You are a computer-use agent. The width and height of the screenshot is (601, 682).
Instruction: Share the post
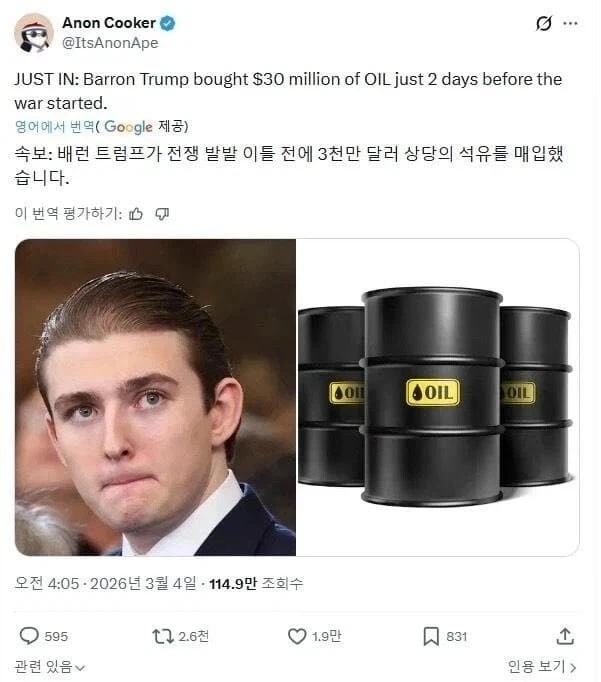point(565,635)
